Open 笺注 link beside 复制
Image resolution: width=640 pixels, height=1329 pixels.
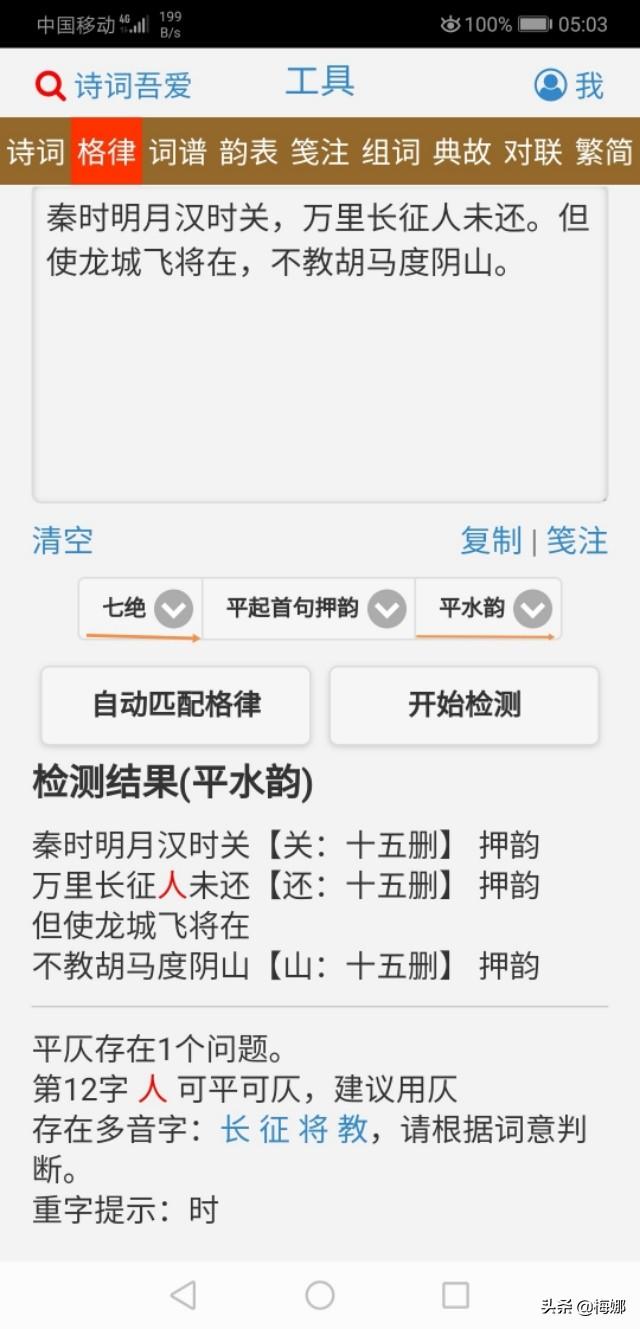click(x=577, y=541)
